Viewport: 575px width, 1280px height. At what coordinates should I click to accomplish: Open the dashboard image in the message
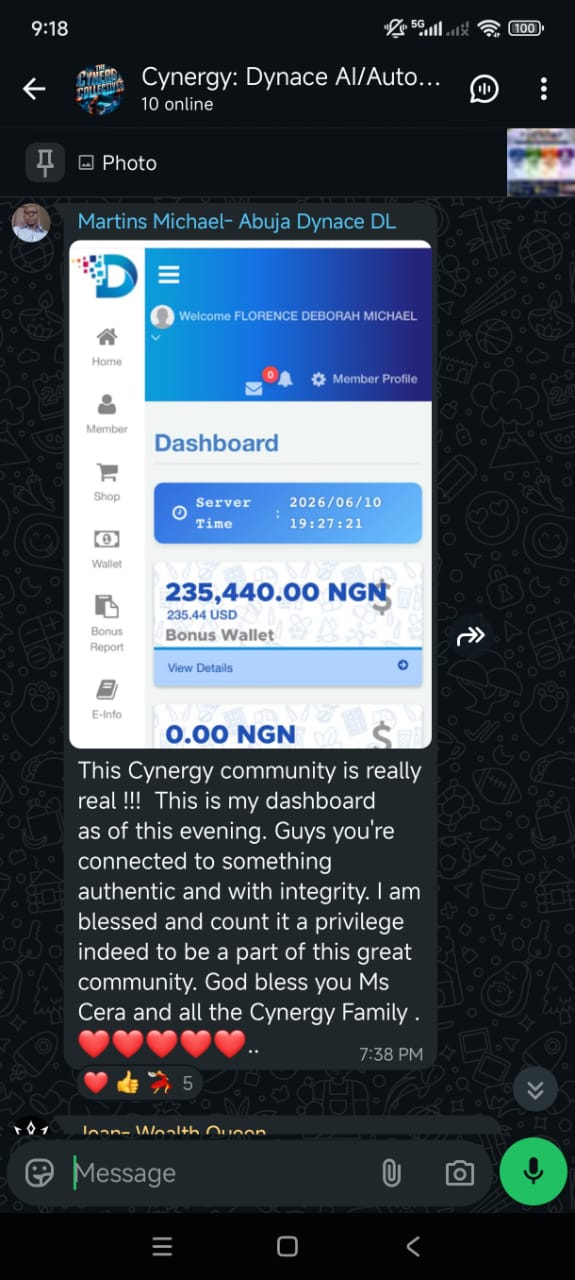pyautogui.click(x=250, y=495)
